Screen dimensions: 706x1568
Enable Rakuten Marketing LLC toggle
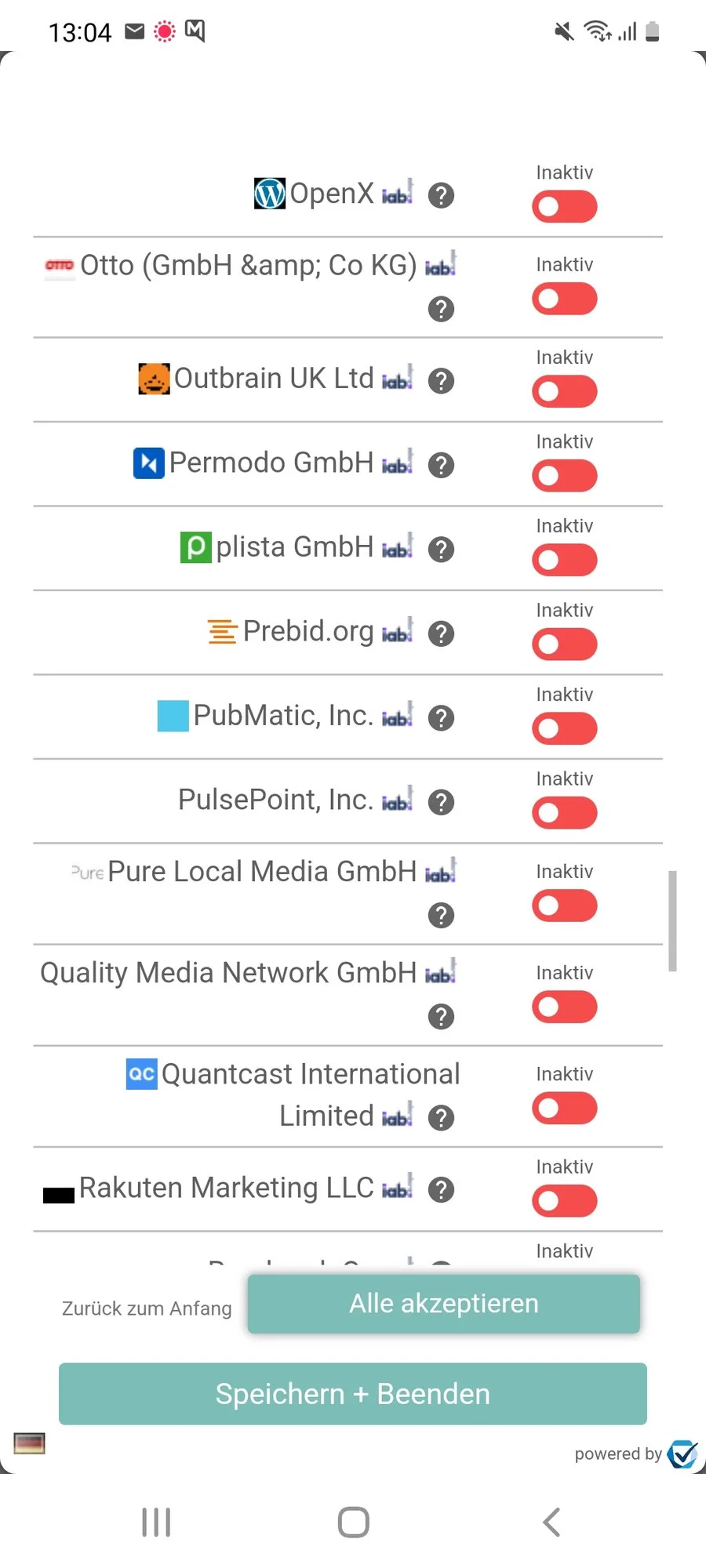coord(564,1200)
